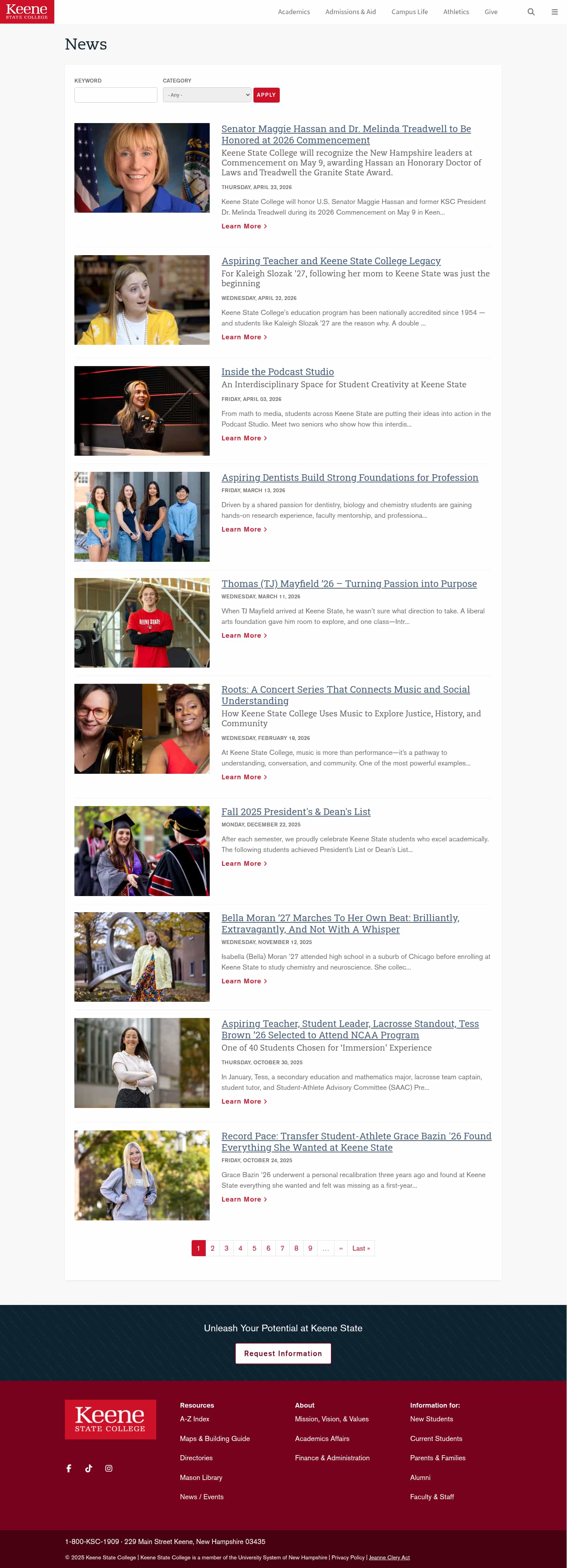Open TikTok from the footer icon
Viewport: 567px width, 1568px height.
click(89, 1468)
